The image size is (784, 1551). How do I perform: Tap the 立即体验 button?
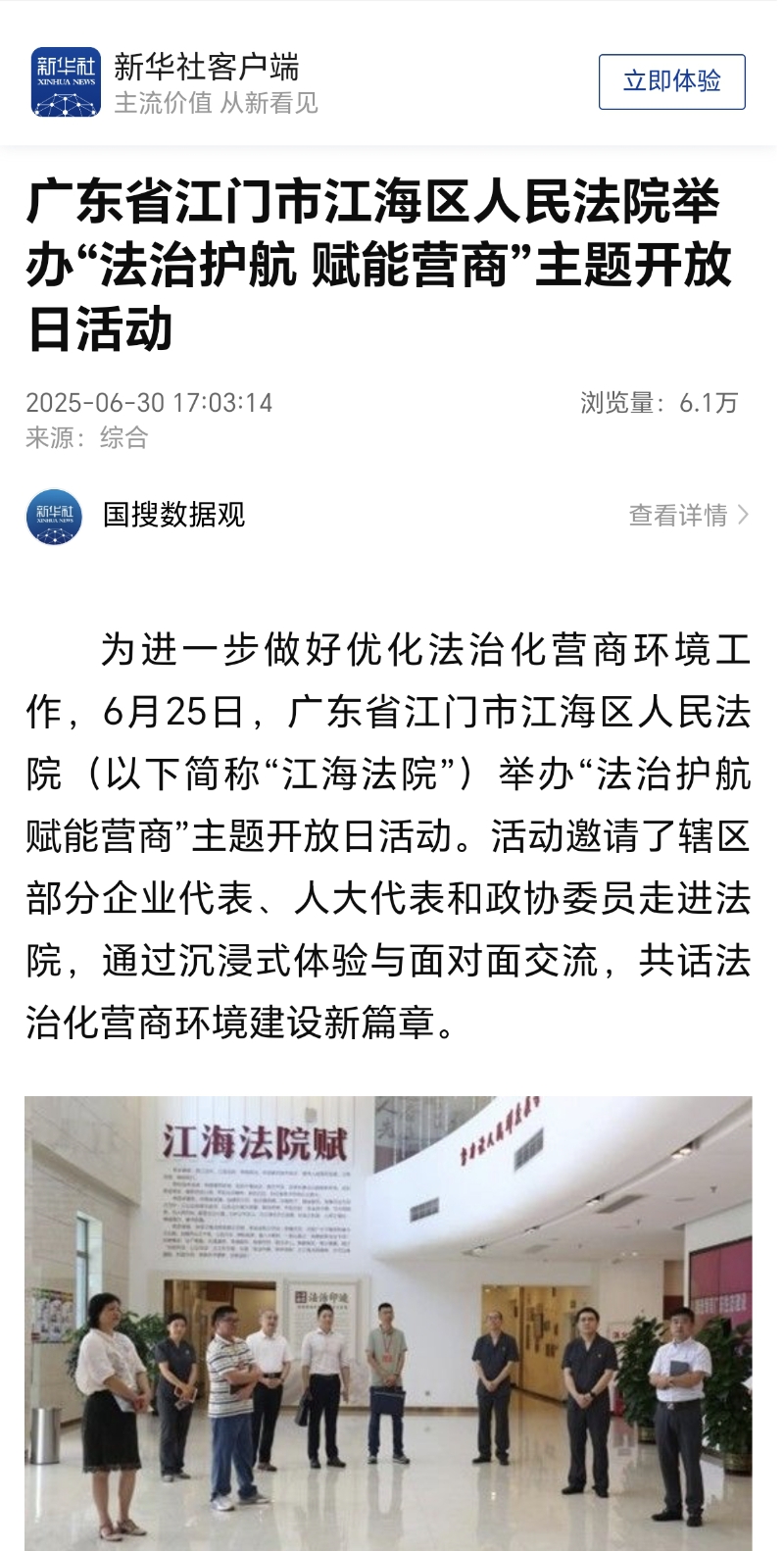[671, 81]
